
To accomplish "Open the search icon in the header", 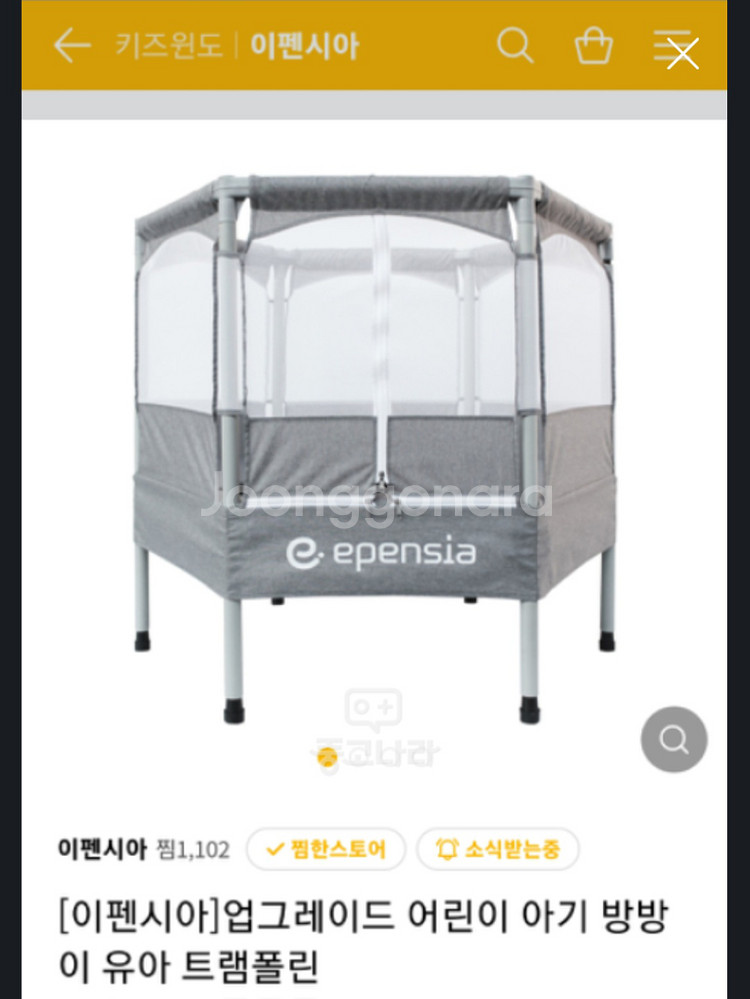I will pos(516,45).
